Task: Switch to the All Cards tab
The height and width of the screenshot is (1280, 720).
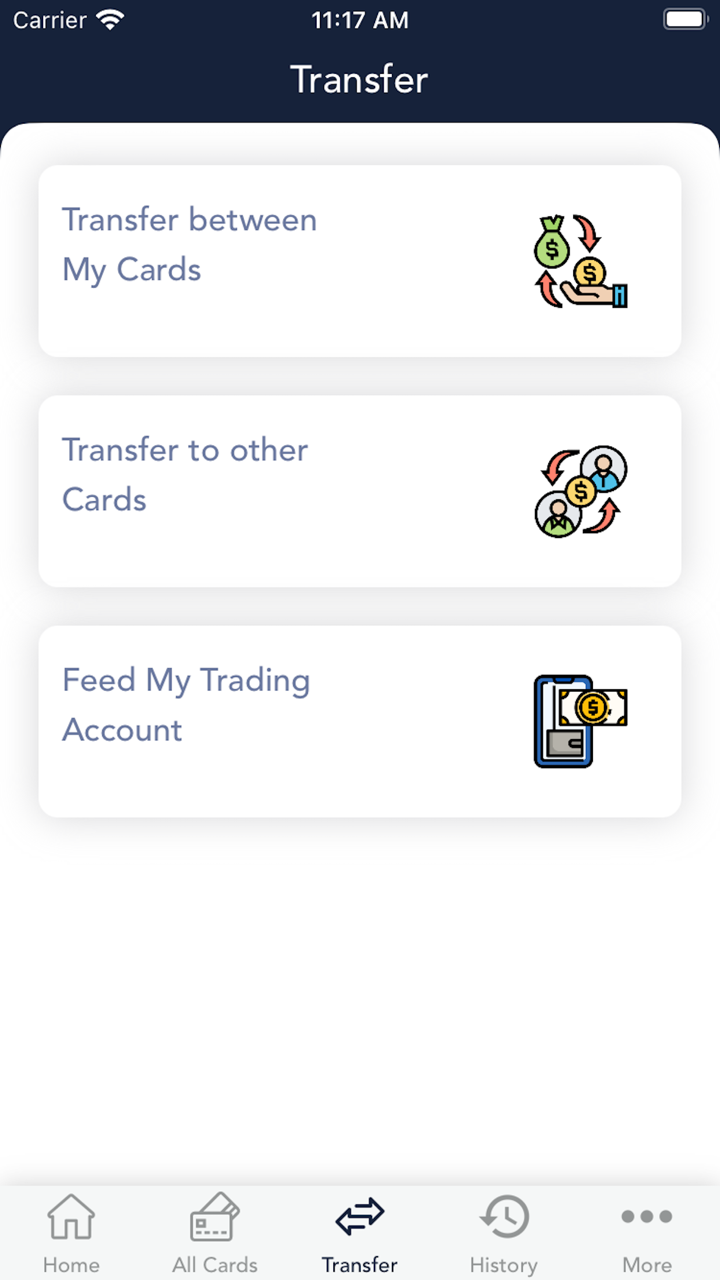Action: pos(215,1234)
